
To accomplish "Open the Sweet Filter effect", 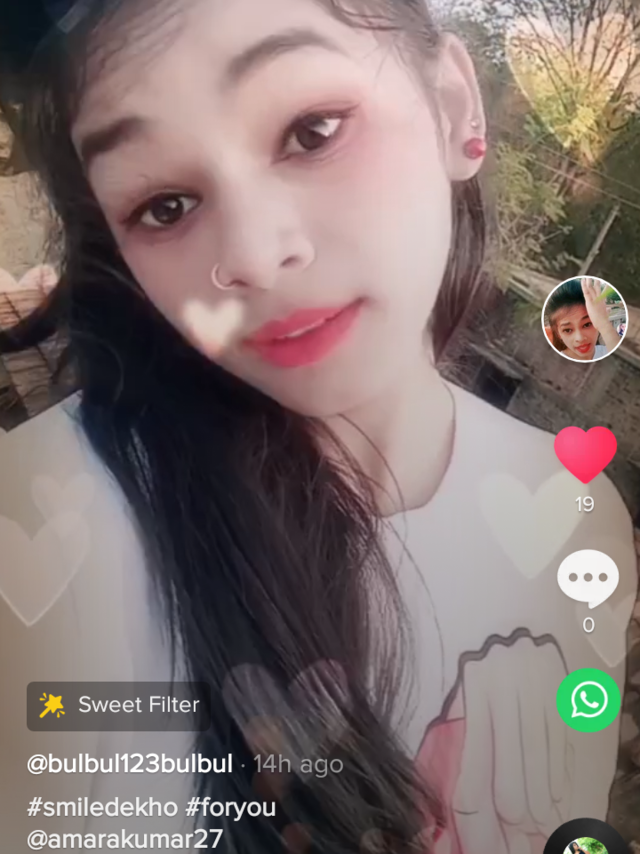I will coord(119,705).
